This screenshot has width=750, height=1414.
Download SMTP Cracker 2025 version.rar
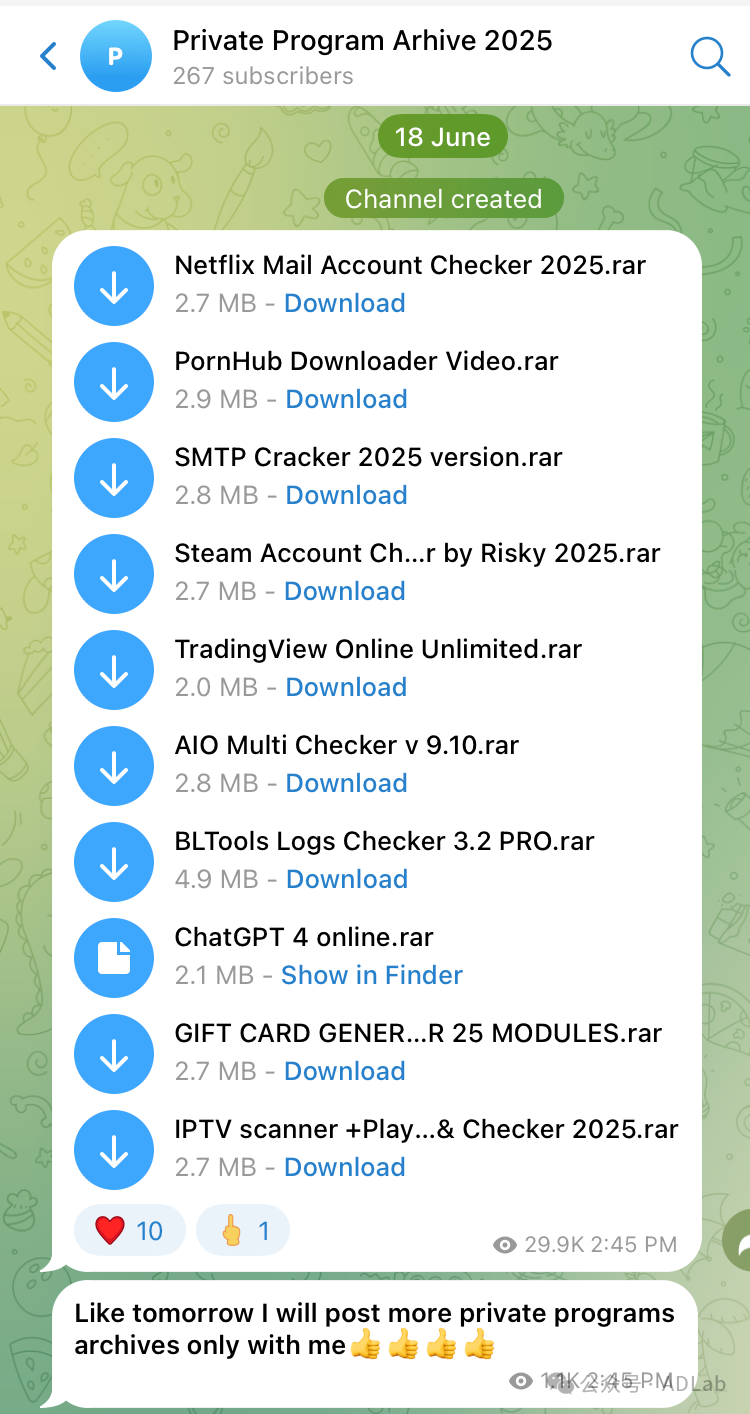[x=346, y=495]
